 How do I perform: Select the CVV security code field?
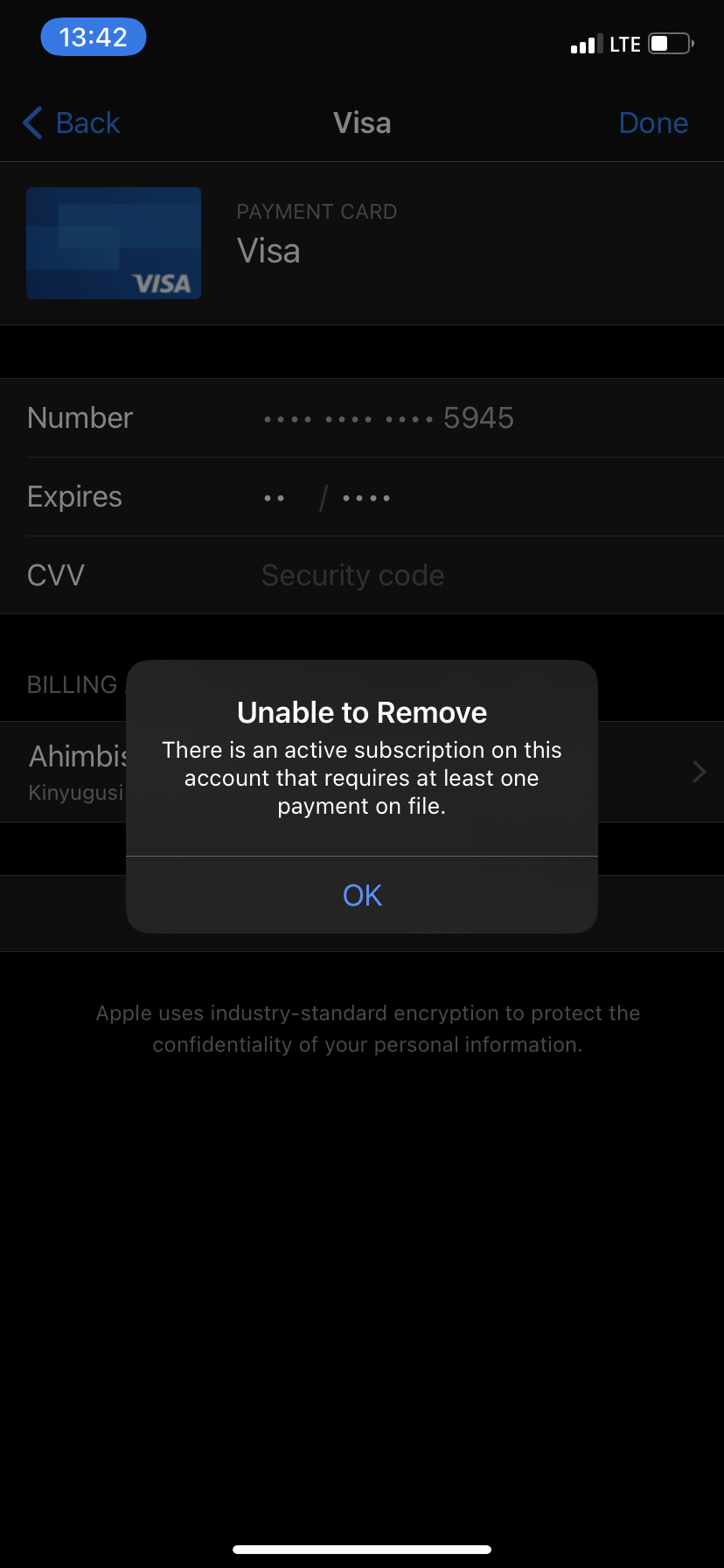coord(362,575)
